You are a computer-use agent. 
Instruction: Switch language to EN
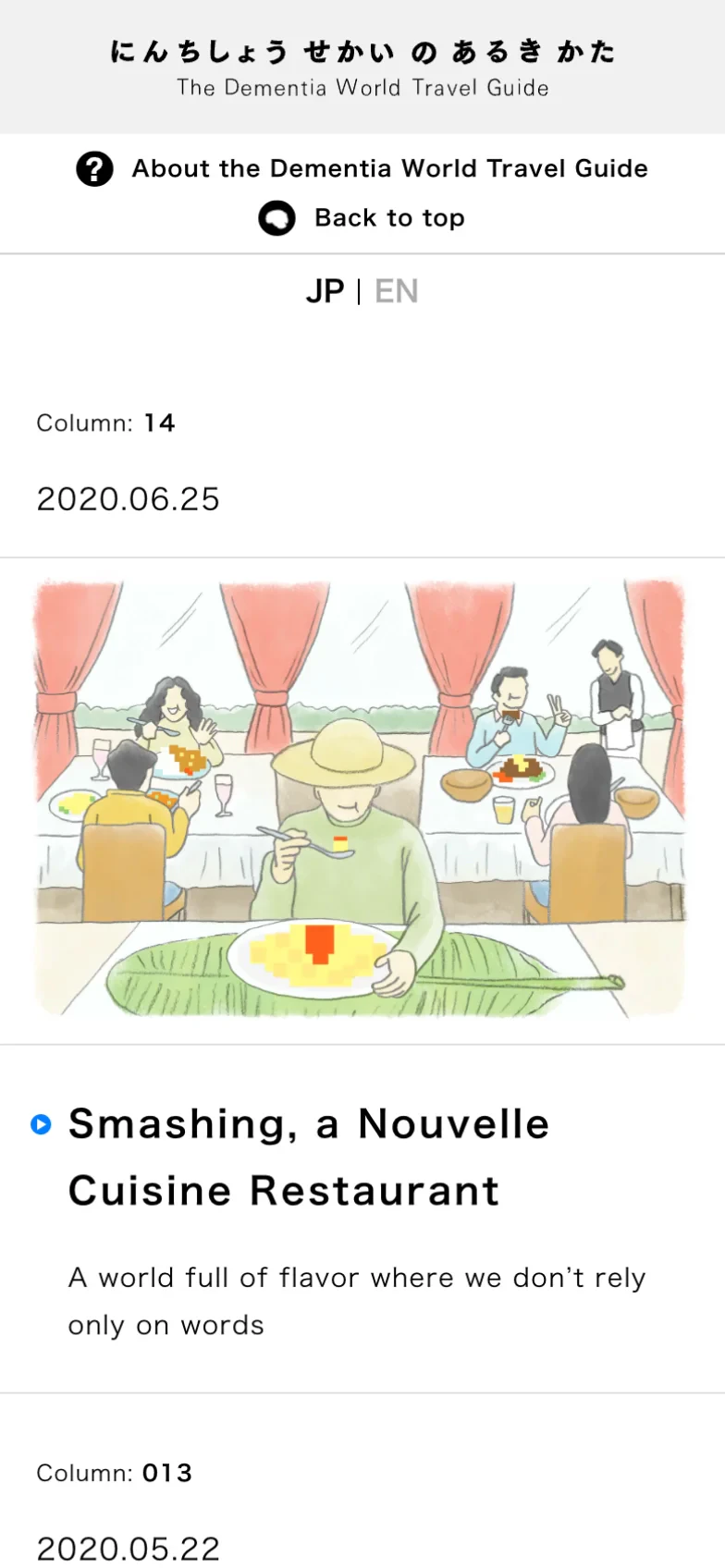click(x=397, y=291)
